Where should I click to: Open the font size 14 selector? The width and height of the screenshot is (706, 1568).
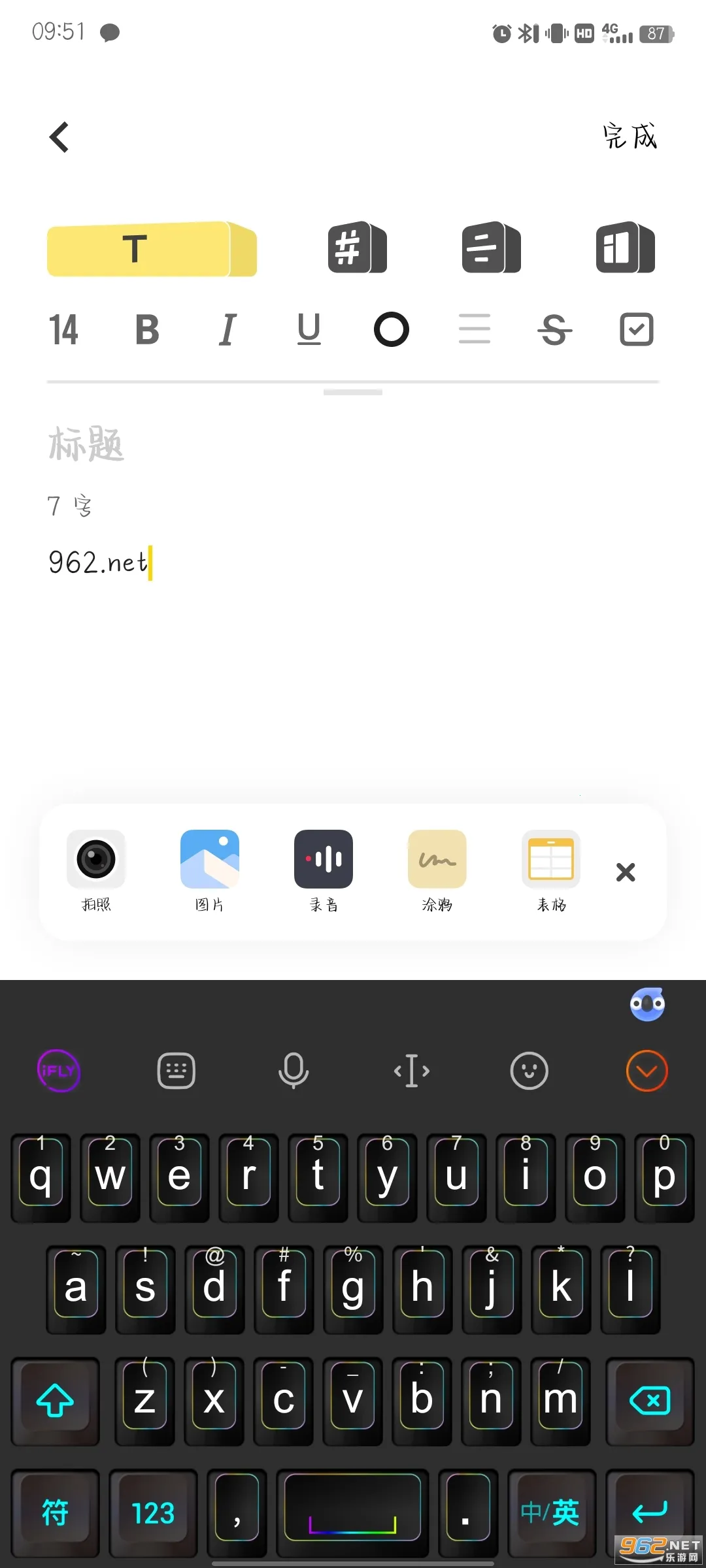pos(63,329)
